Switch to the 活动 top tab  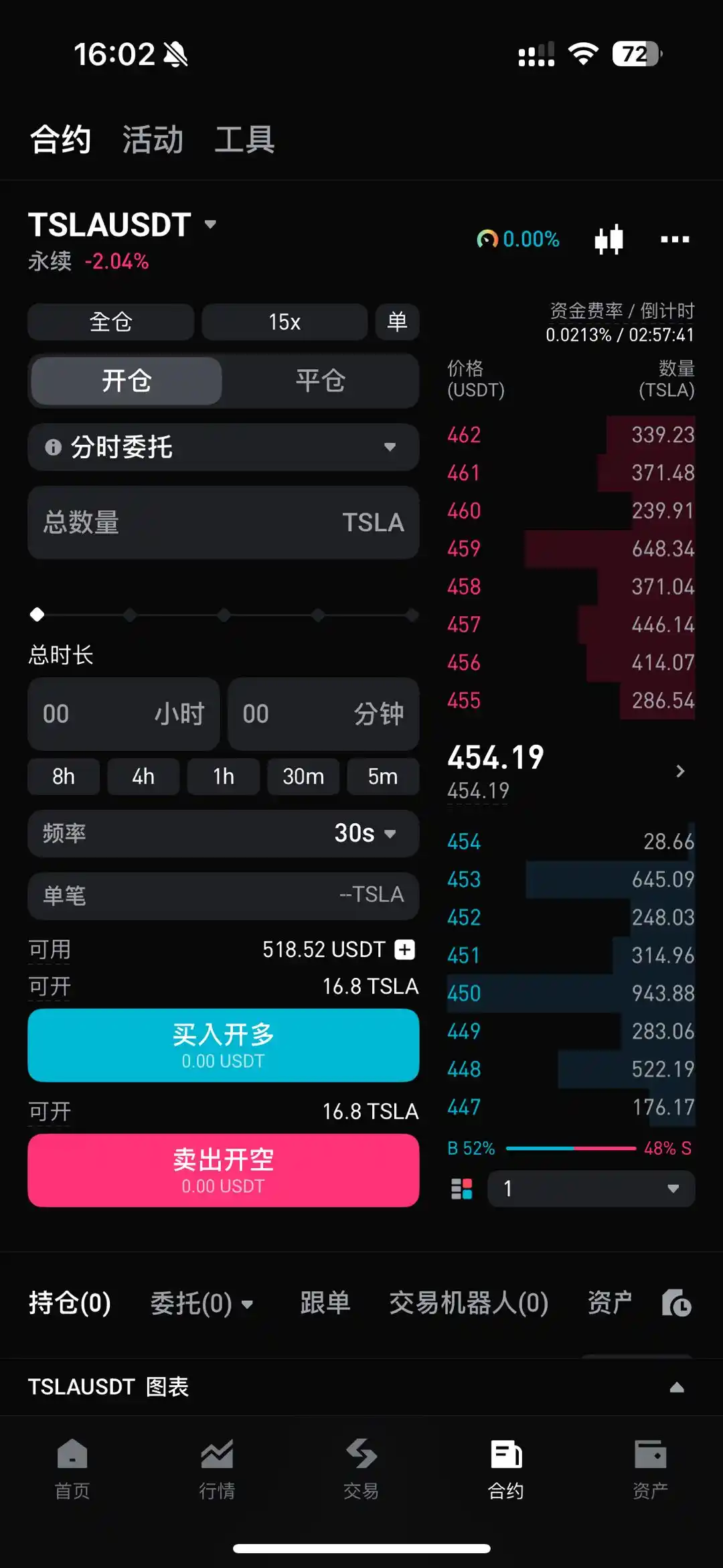(x=153, y=140)
